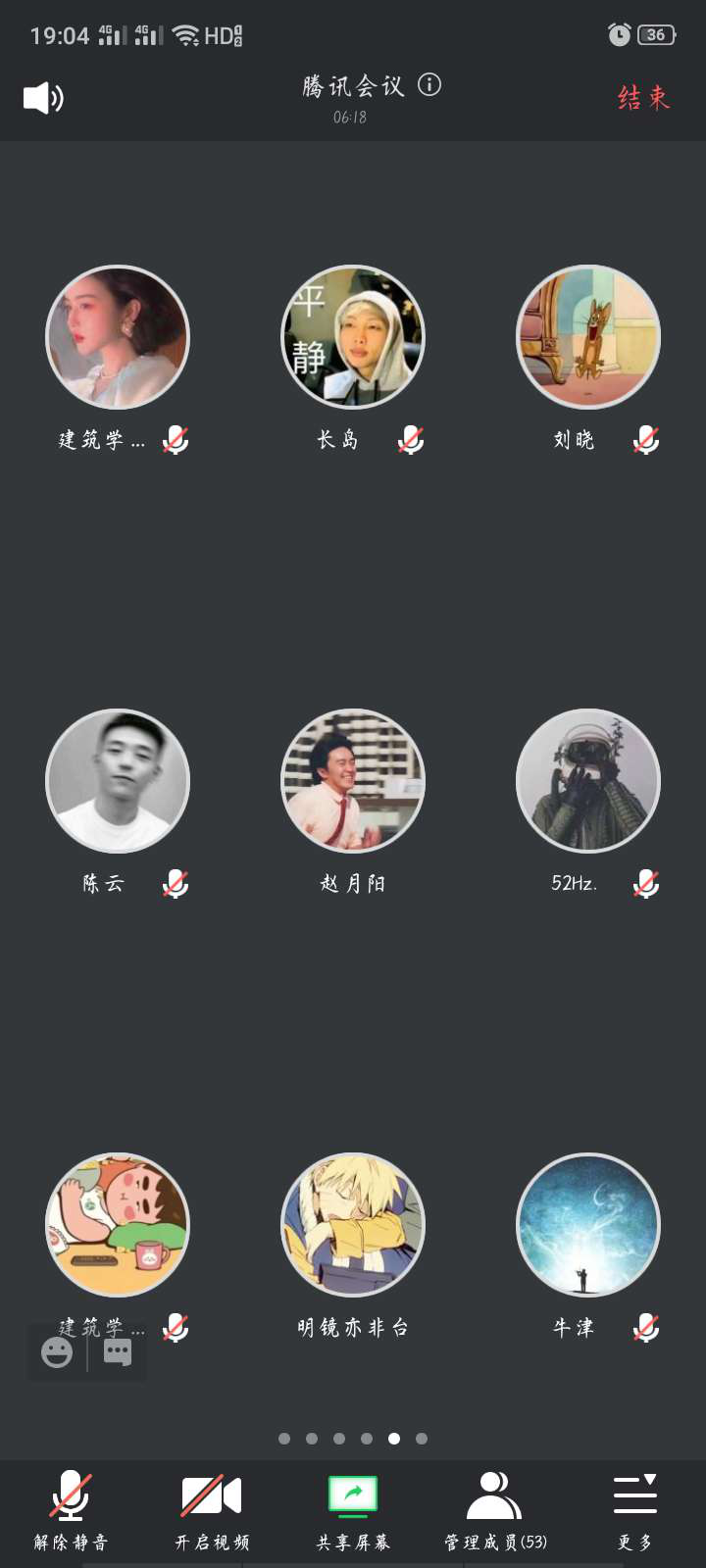Open 管理成员(53) participant list
Viewport: 706px width, 1568px height.
point(495,1512)
